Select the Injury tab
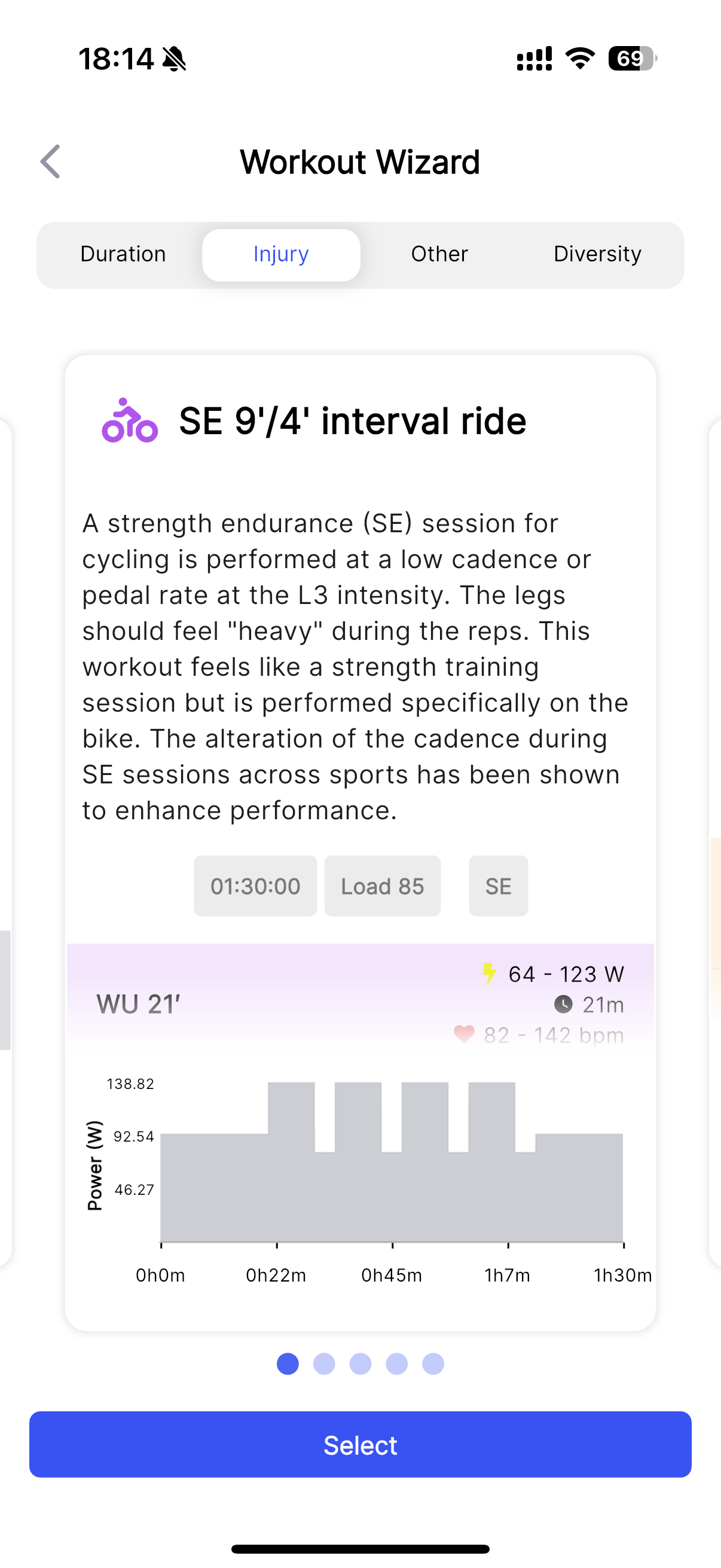Viewport: 721px width, 1568px height. pos(281,254)
